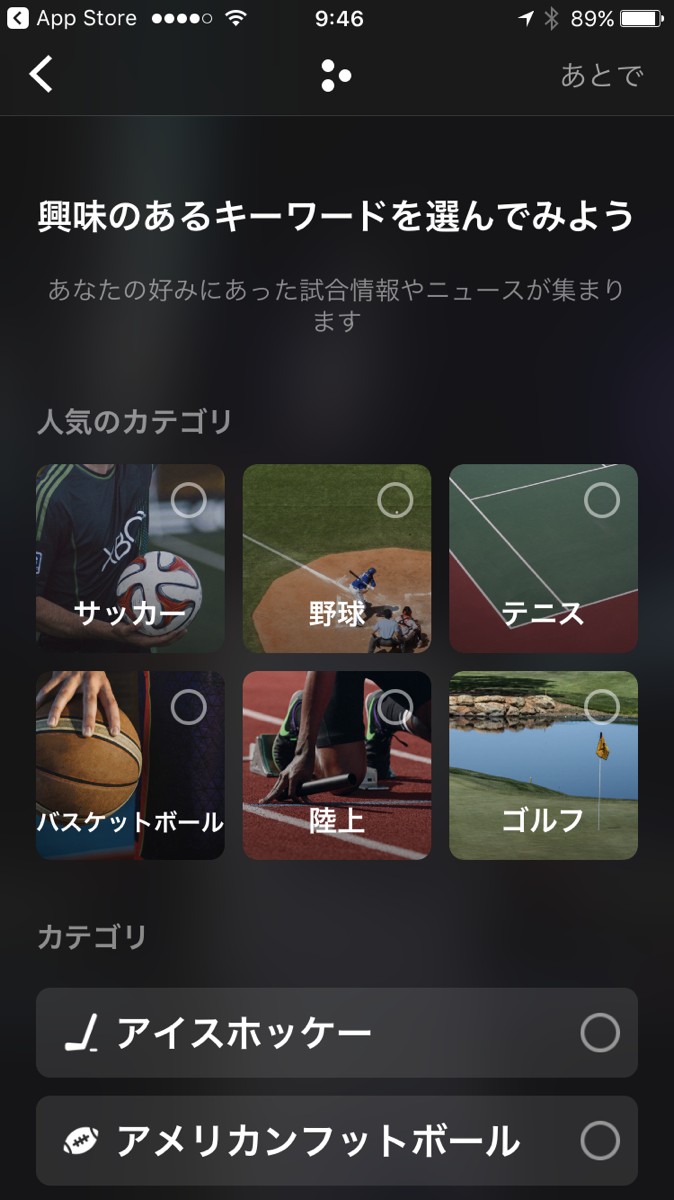Select the サッカー category tile
Viewport: 674px width, 1200px height.
click(x=130, y=558)
